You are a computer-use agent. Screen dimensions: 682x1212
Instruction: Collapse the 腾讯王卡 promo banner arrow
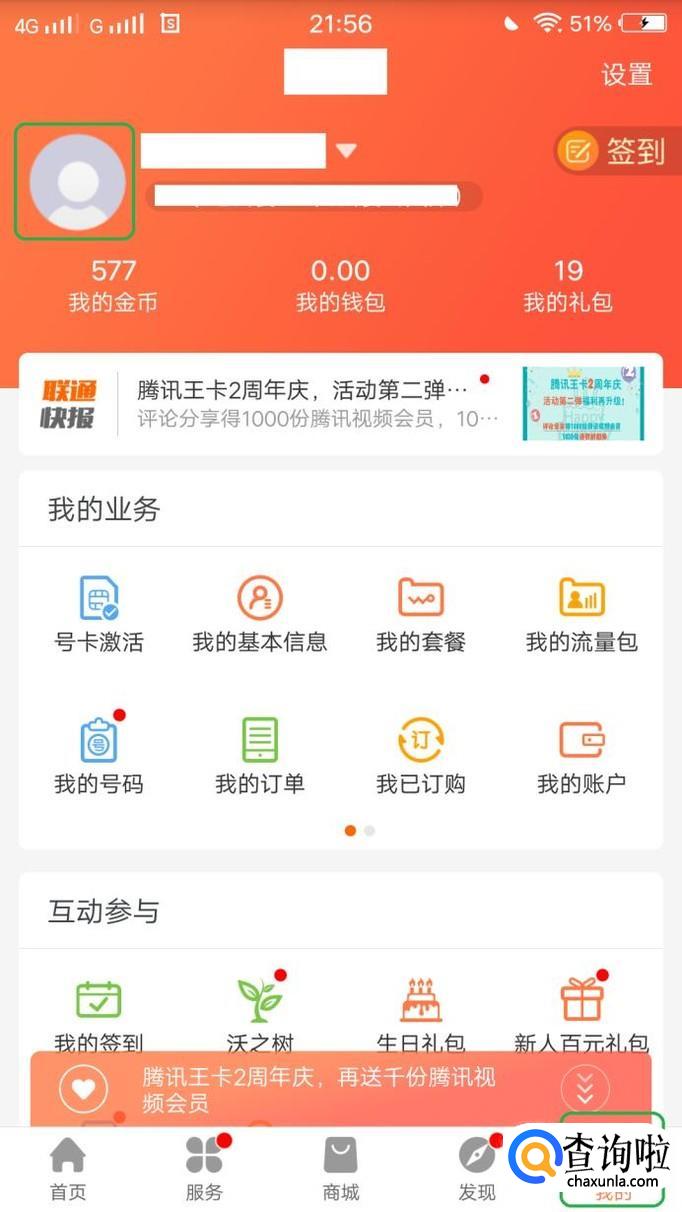(x=585, y=1088)
